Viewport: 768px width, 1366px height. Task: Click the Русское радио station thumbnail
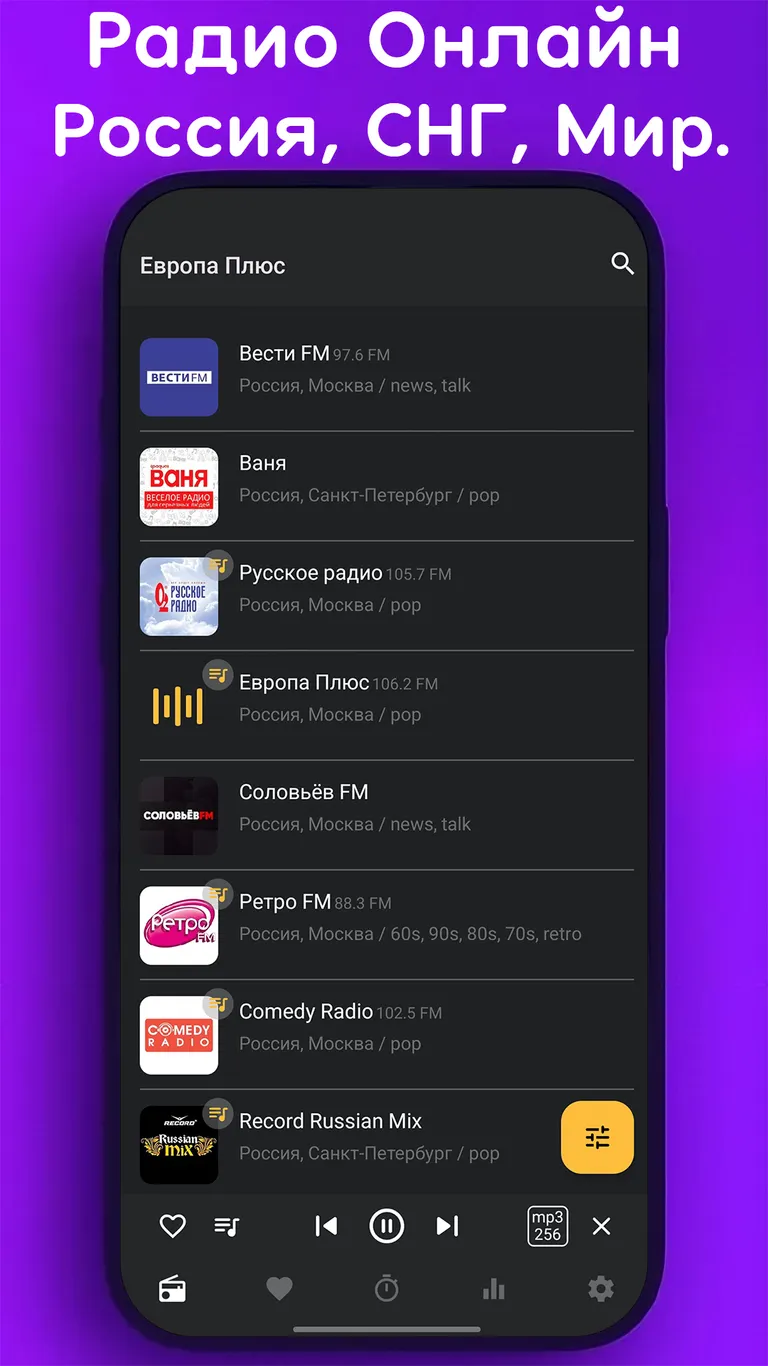(x=179, y=596)
